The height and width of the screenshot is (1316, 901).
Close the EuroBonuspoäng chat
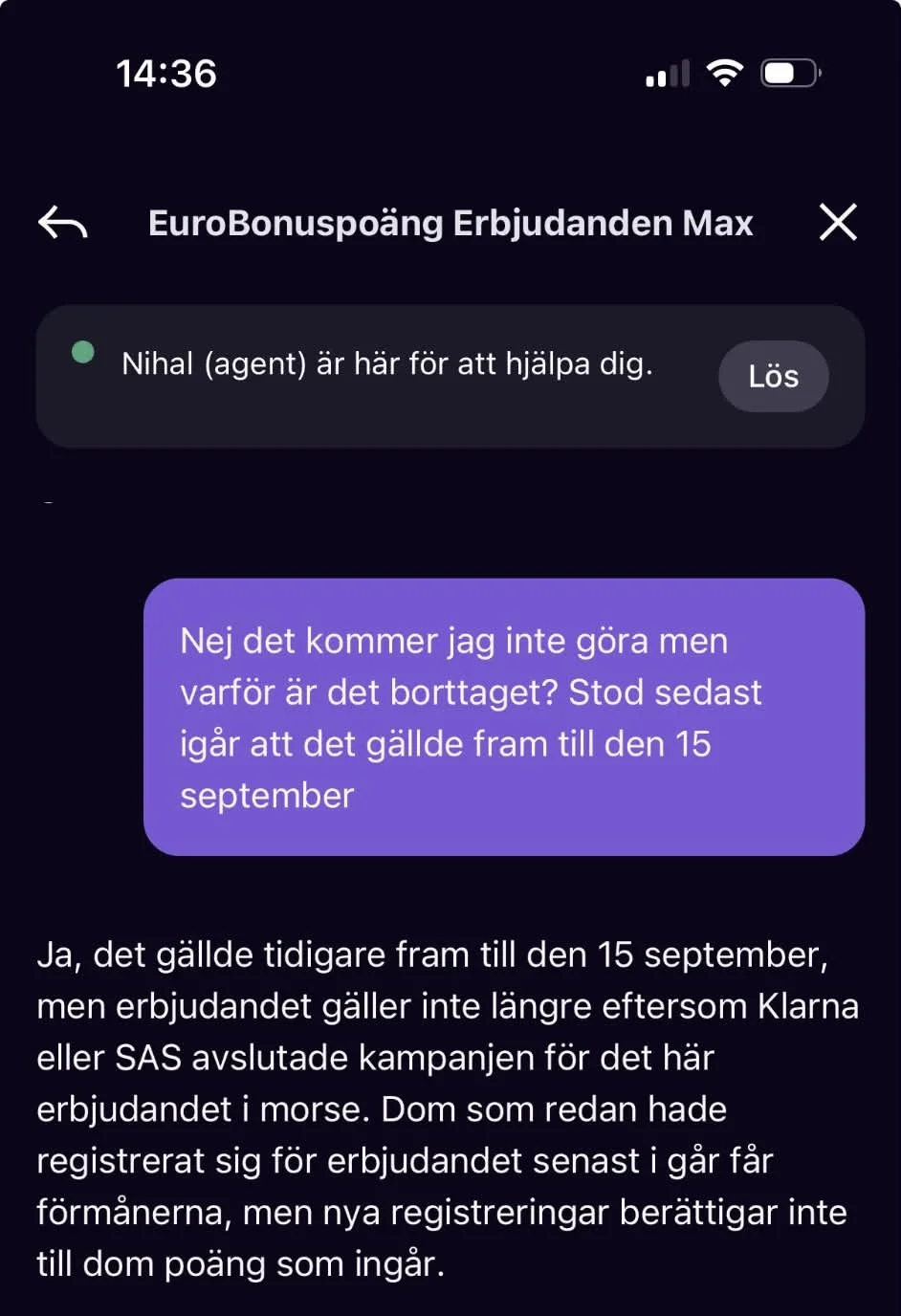point(838,222)
